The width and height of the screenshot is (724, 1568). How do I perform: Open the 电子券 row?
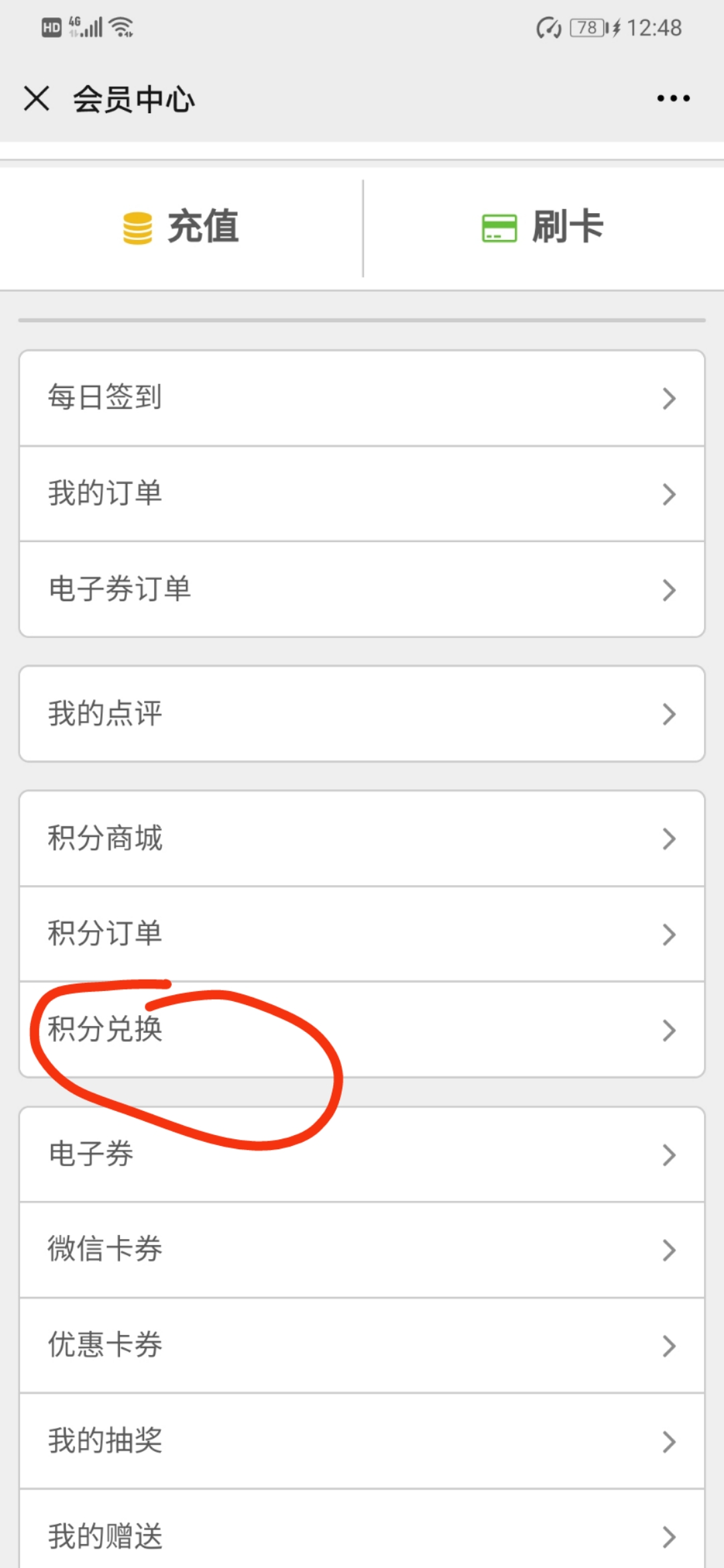[362, 1155]
